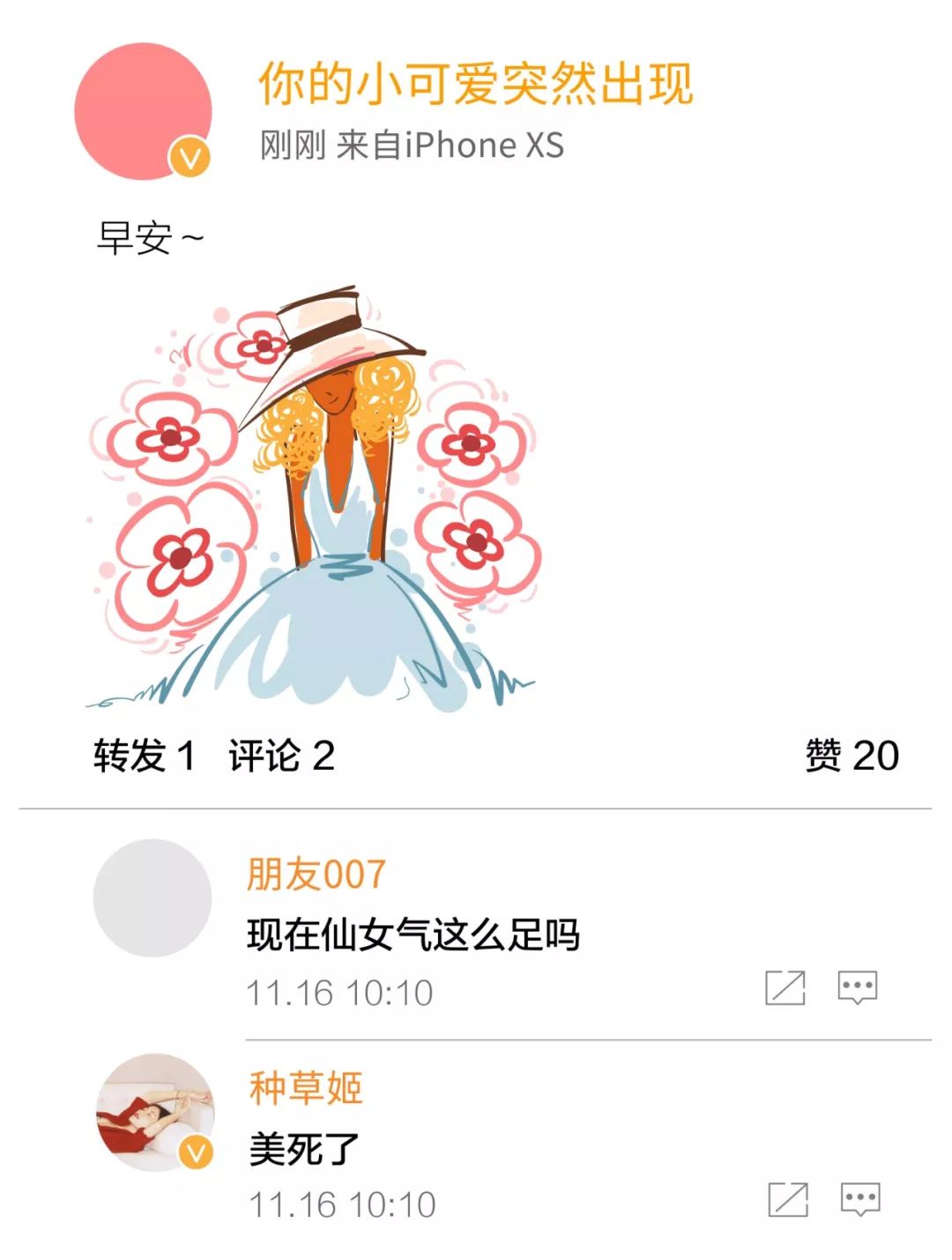The image size is (952, 1260).
Task: Click the post text 早安～
Action: coord(148,233)
